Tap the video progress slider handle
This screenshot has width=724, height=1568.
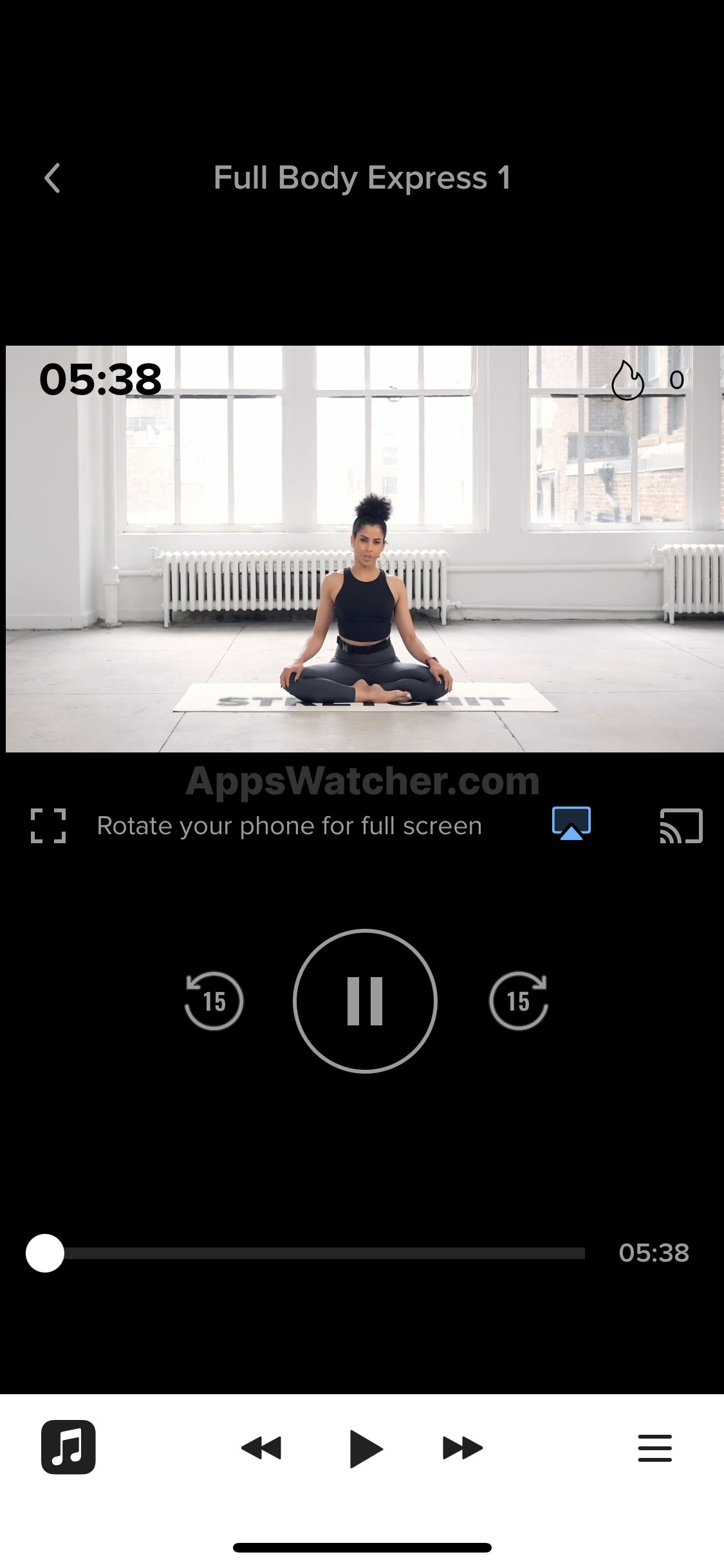[45, 1253]
